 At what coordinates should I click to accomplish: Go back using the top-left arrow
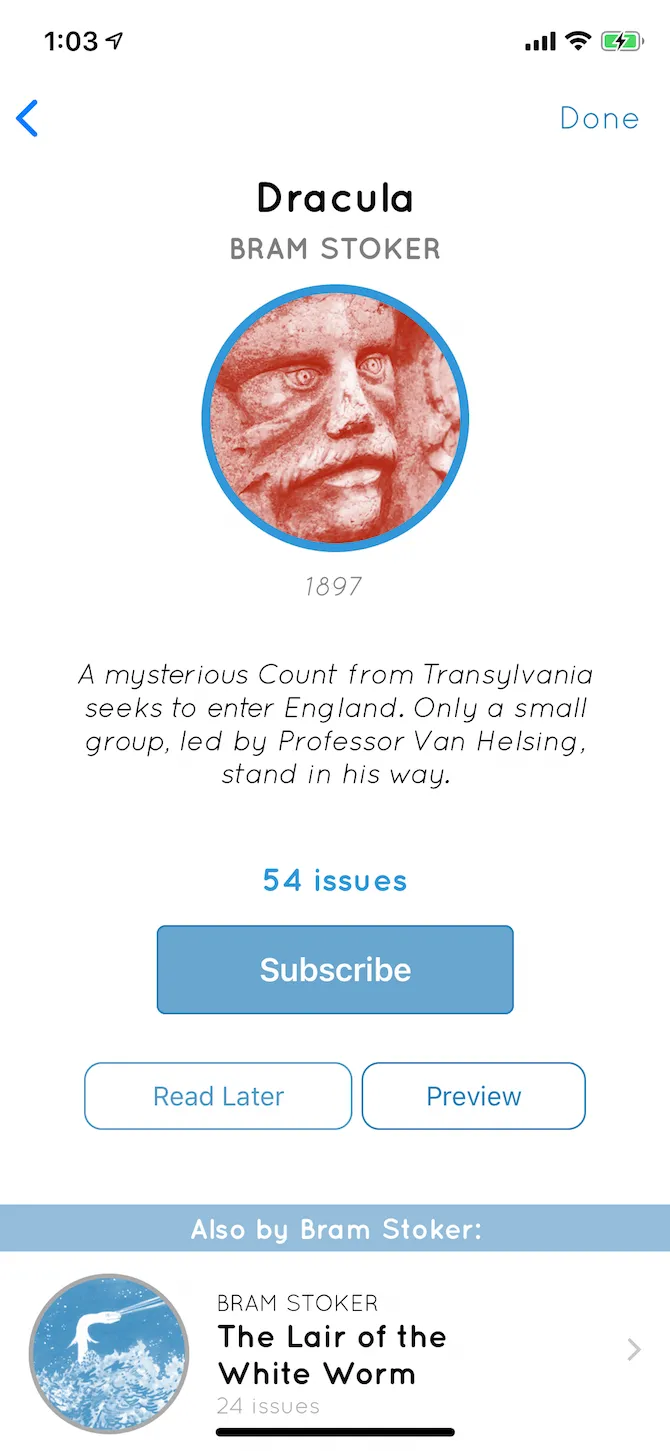coord(28,118)
